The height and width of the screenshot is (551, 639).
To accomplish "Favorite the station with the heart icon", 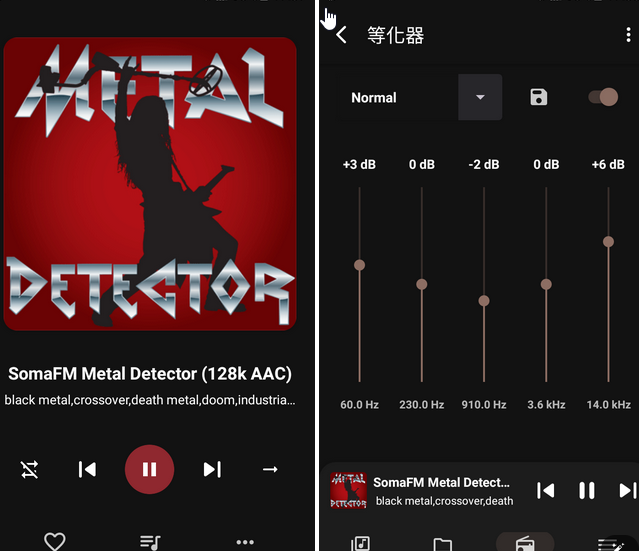I will pyautogui.click(x=55, y=541).
